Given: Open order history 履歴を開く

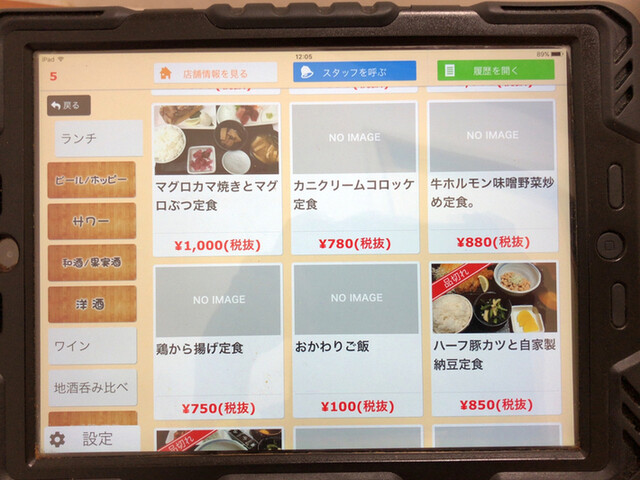Looking at the screenshot, I should (495, 71).
